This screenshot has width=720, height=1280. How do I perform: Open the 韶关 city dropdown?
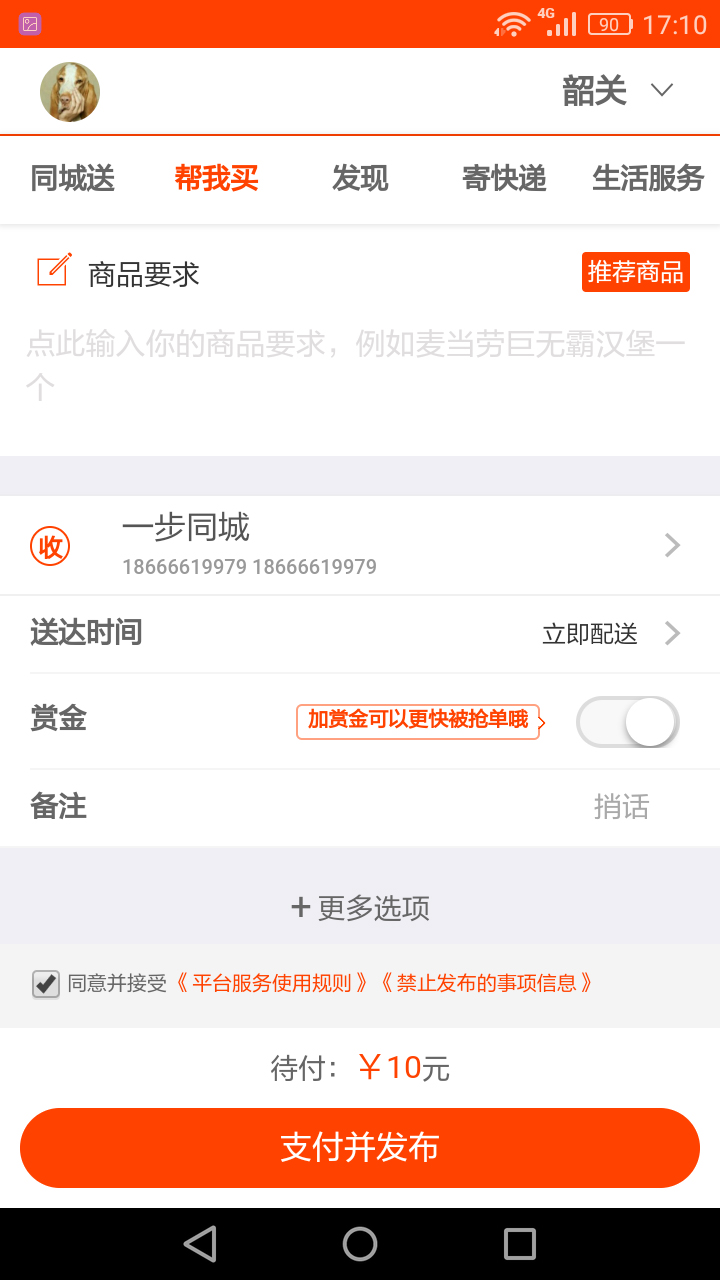[x=617, y=92]
